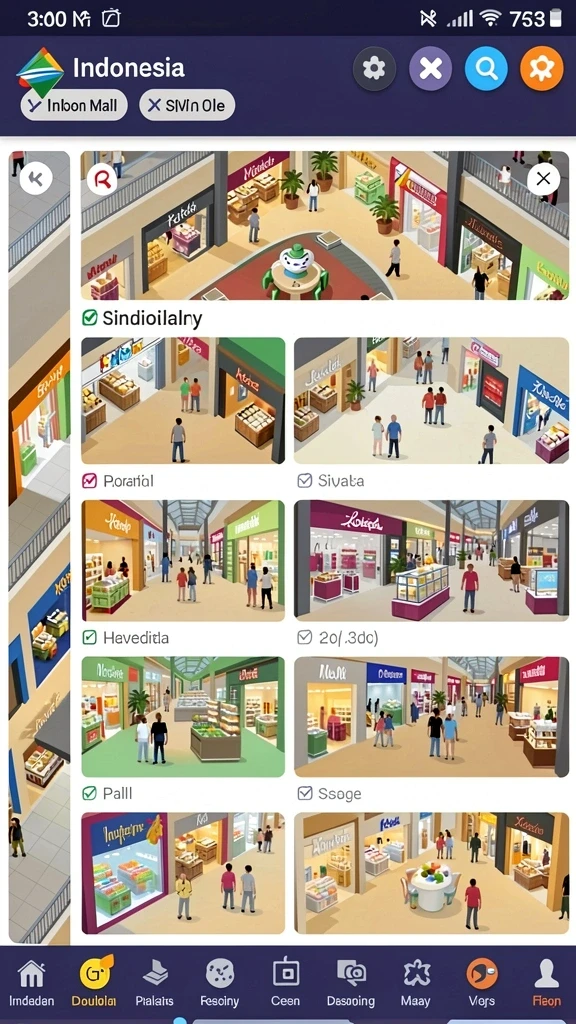Toggle the Heveditla checkbox
Image resolution: width=576 pixels, height=1024 pixels.
pyautogui.click(x=89, y=637)
